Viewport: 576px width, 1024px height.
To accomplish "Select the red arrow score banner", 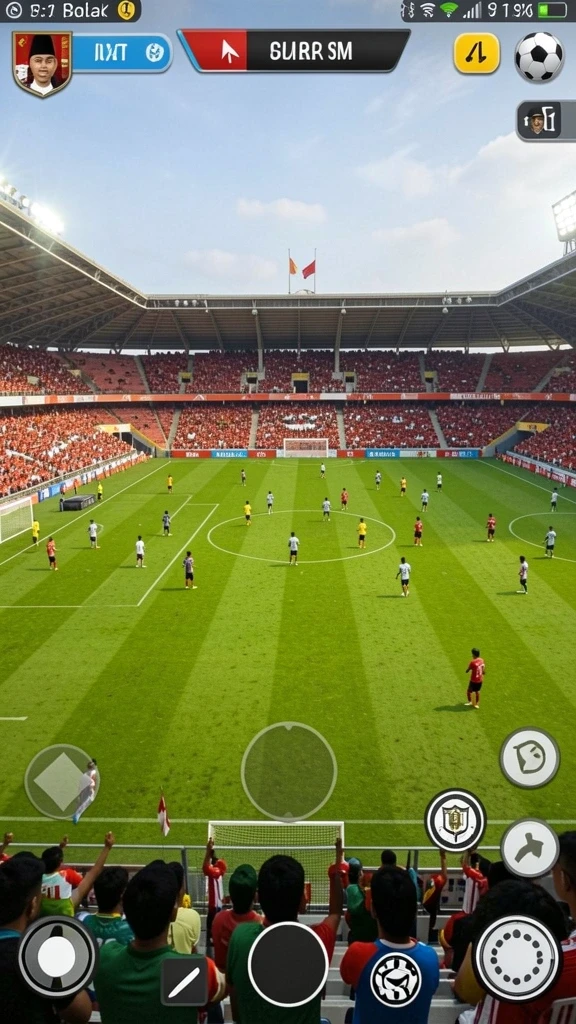I will (x=294, y=50).
